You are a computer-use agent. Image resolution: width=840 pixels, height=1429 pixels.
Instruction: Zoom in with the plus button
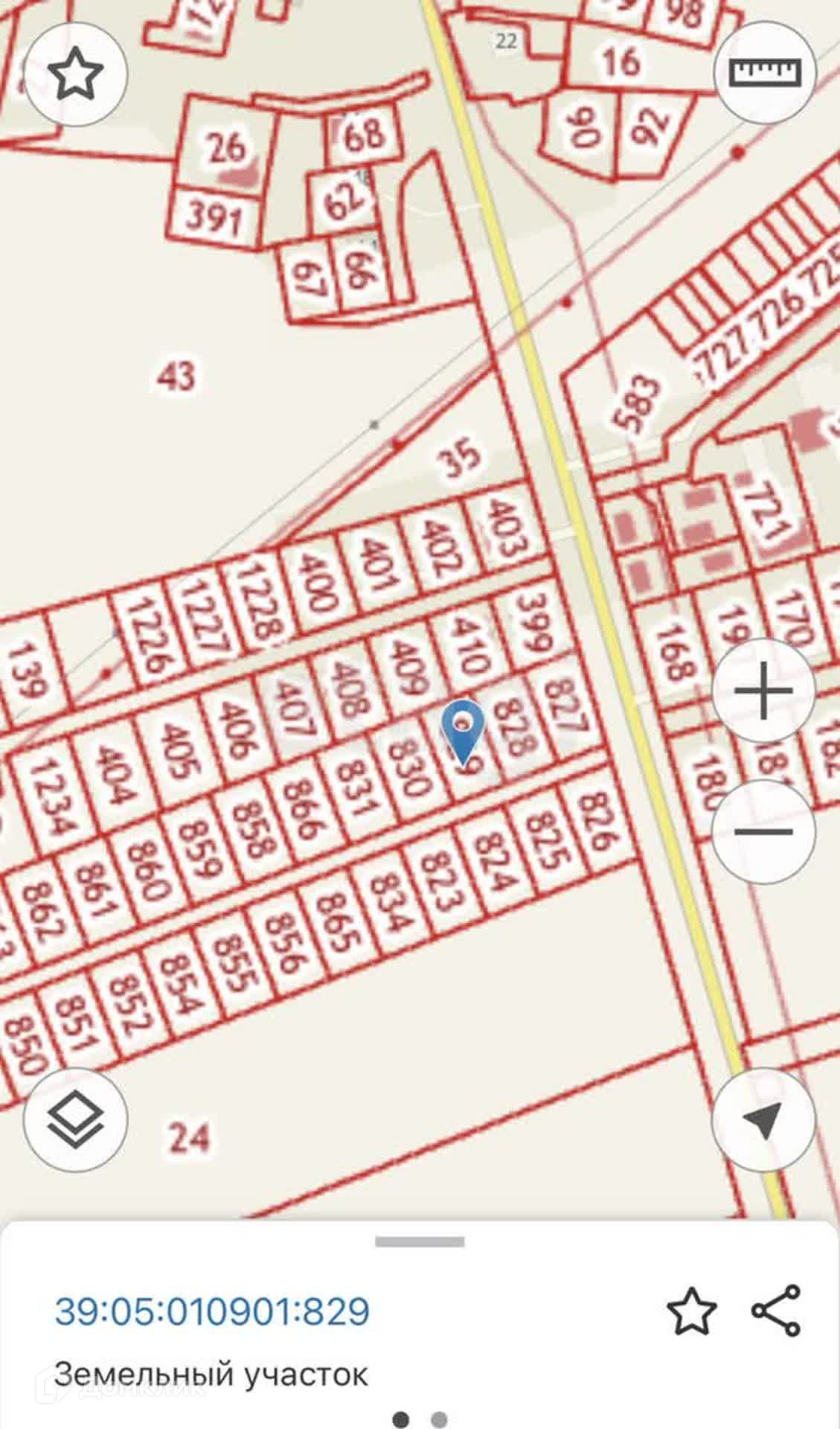click(764, 691)
